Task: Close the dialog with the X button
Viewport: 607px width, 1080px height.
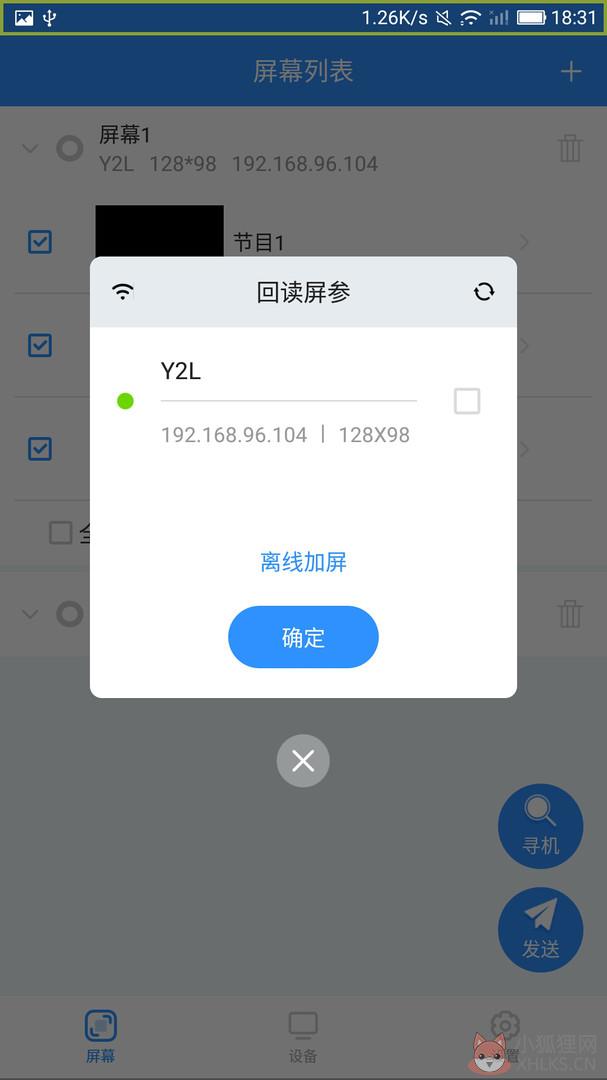Action: (x=303, y=761)
